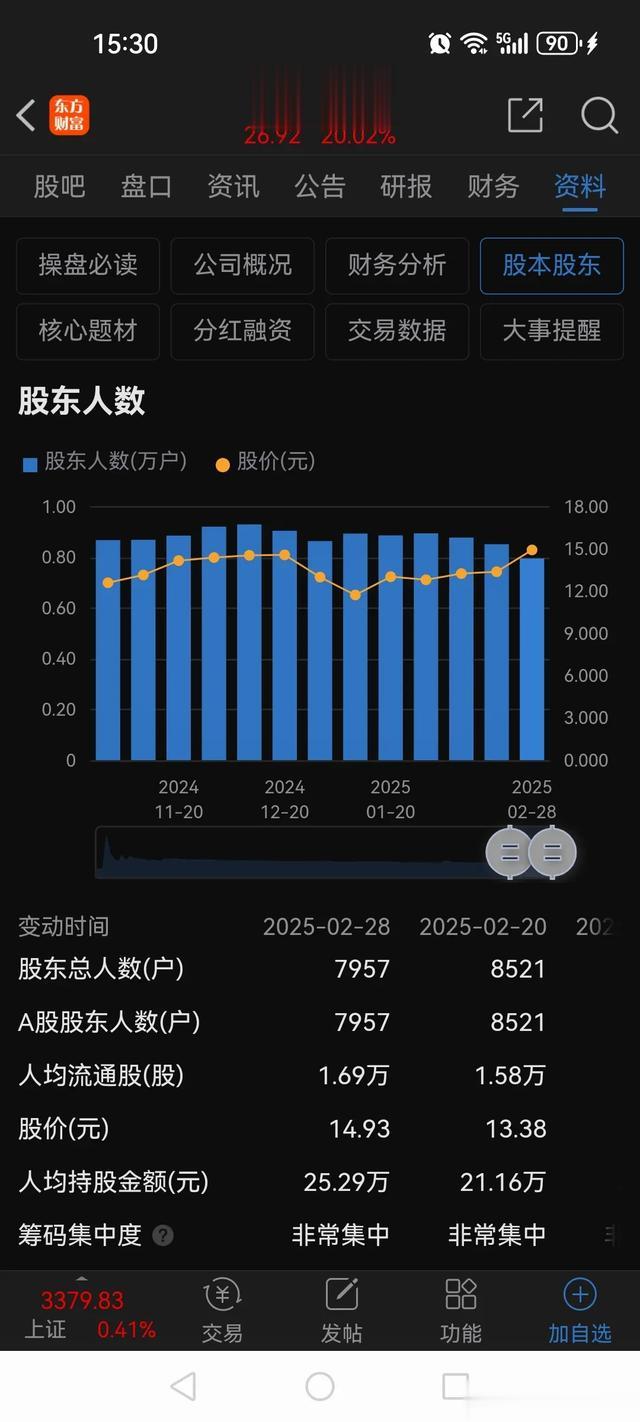The height and width of the screenshot is (1422, 640).
Task: Open 交易 in the bottom bar
Action: click(222, 1311)
